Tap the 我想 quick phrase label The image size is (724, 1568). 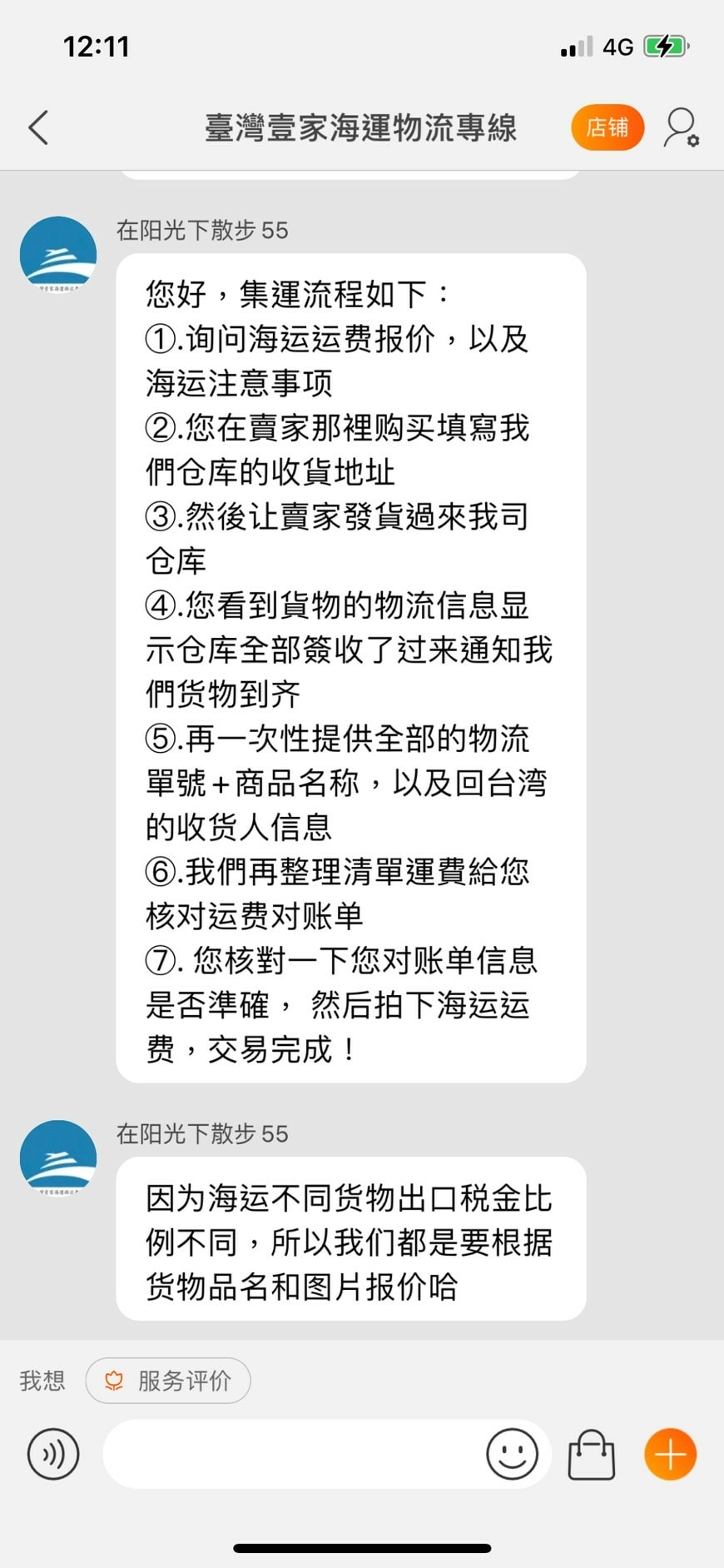tap(41, 1380)
